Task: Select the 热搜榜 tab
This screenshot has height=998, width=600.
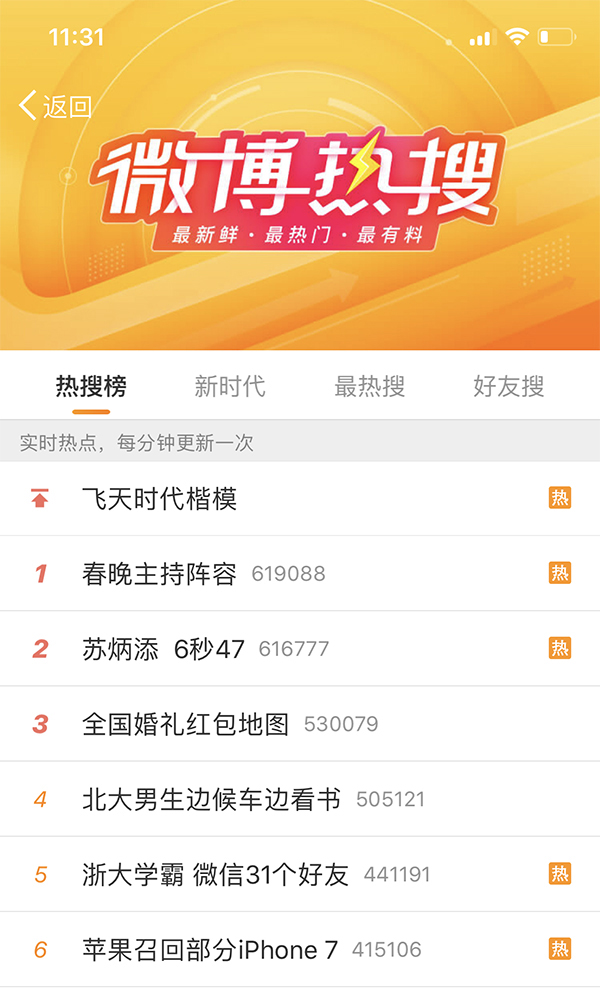Action: pos(91,386)
